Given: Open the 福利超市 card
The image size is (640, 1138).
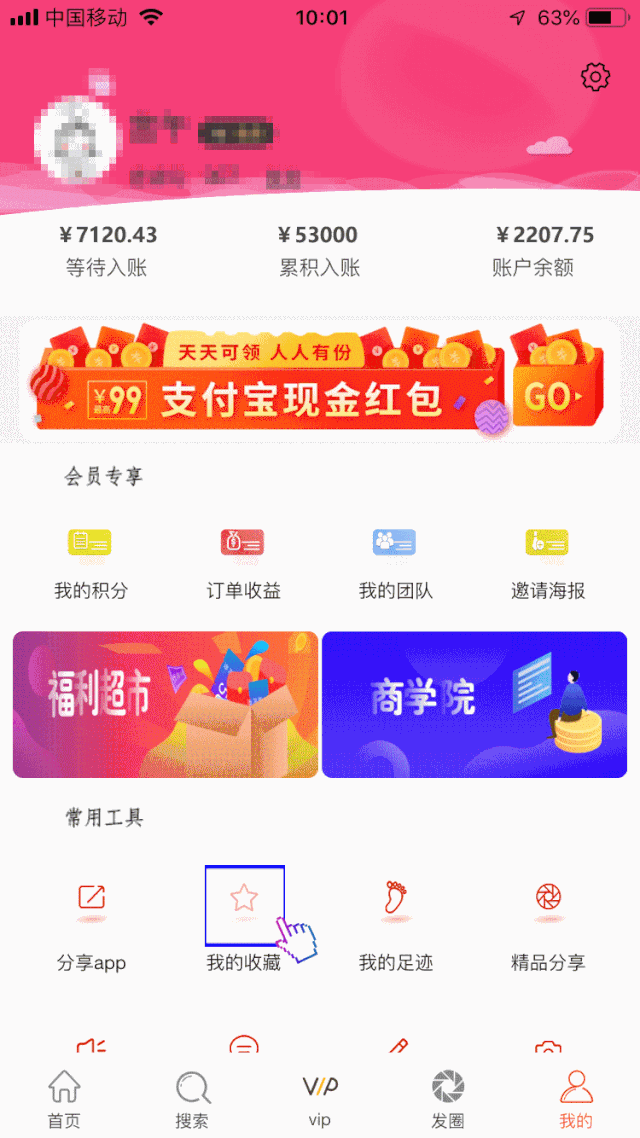Looking at the screenshot, I should pos(165,704).
